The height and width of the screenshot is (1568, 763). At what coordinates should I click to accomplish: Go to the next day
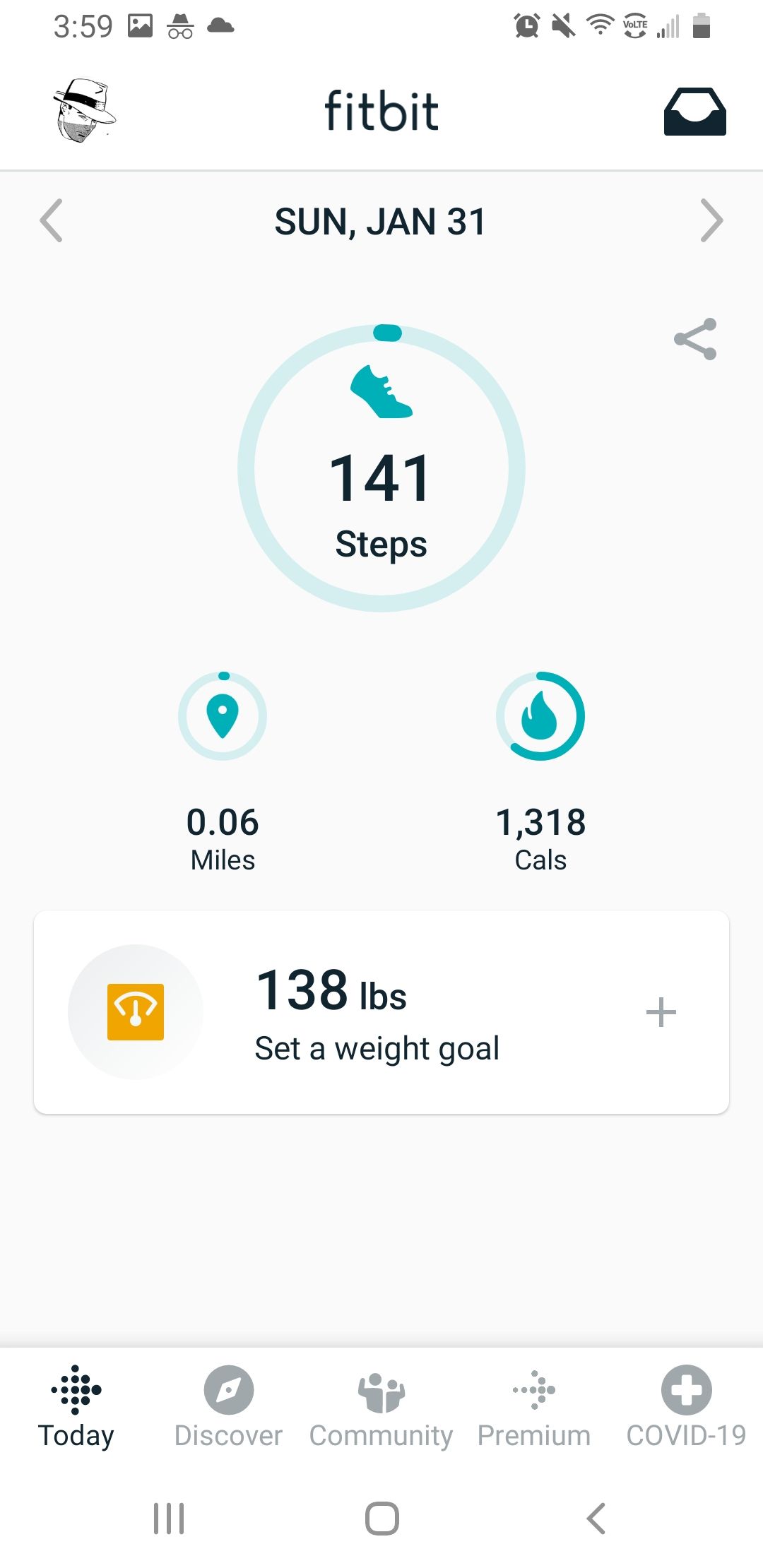coord(711,221)
